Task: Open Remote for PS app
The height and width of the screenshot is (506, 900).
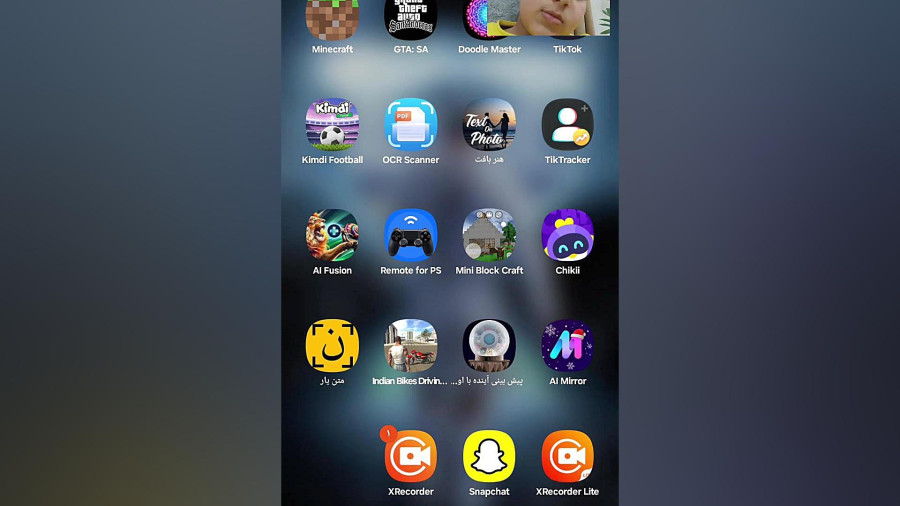Action: (x=410, y=236)
